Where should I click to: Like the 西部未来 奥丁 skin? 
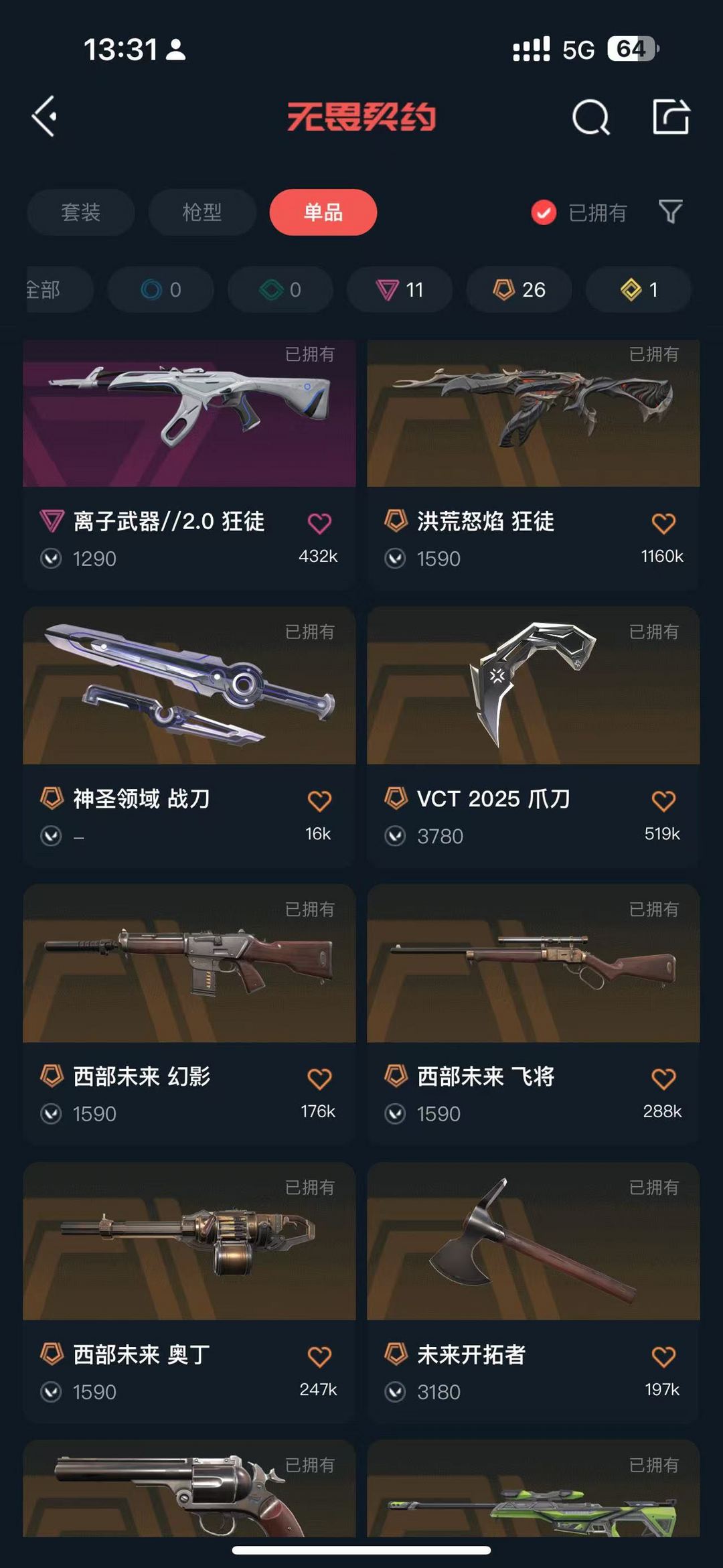[319, 1356]
